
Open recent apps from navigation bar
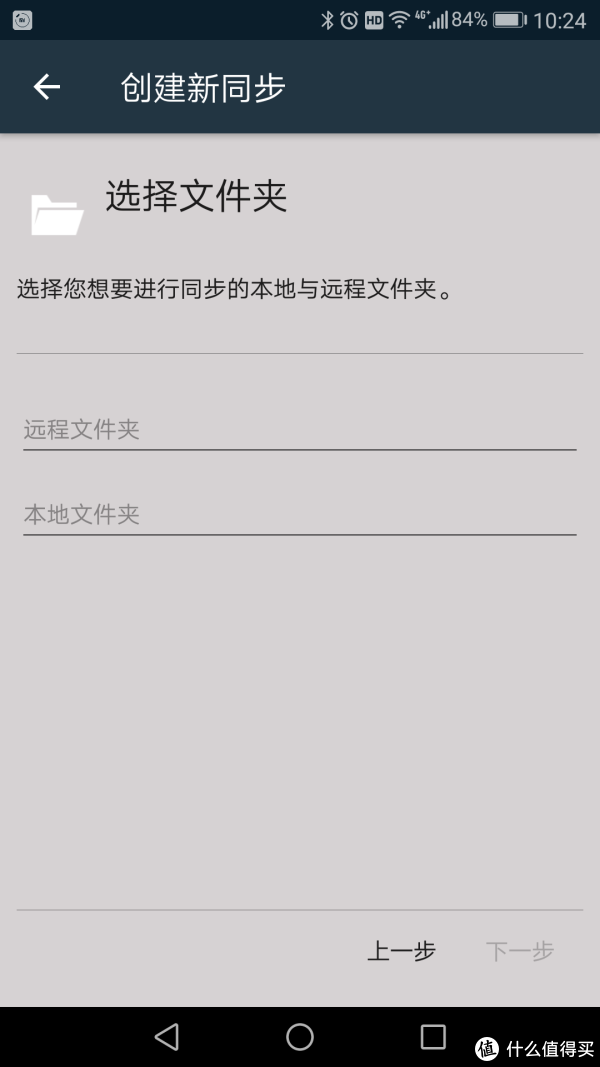tap(433, 1037)
